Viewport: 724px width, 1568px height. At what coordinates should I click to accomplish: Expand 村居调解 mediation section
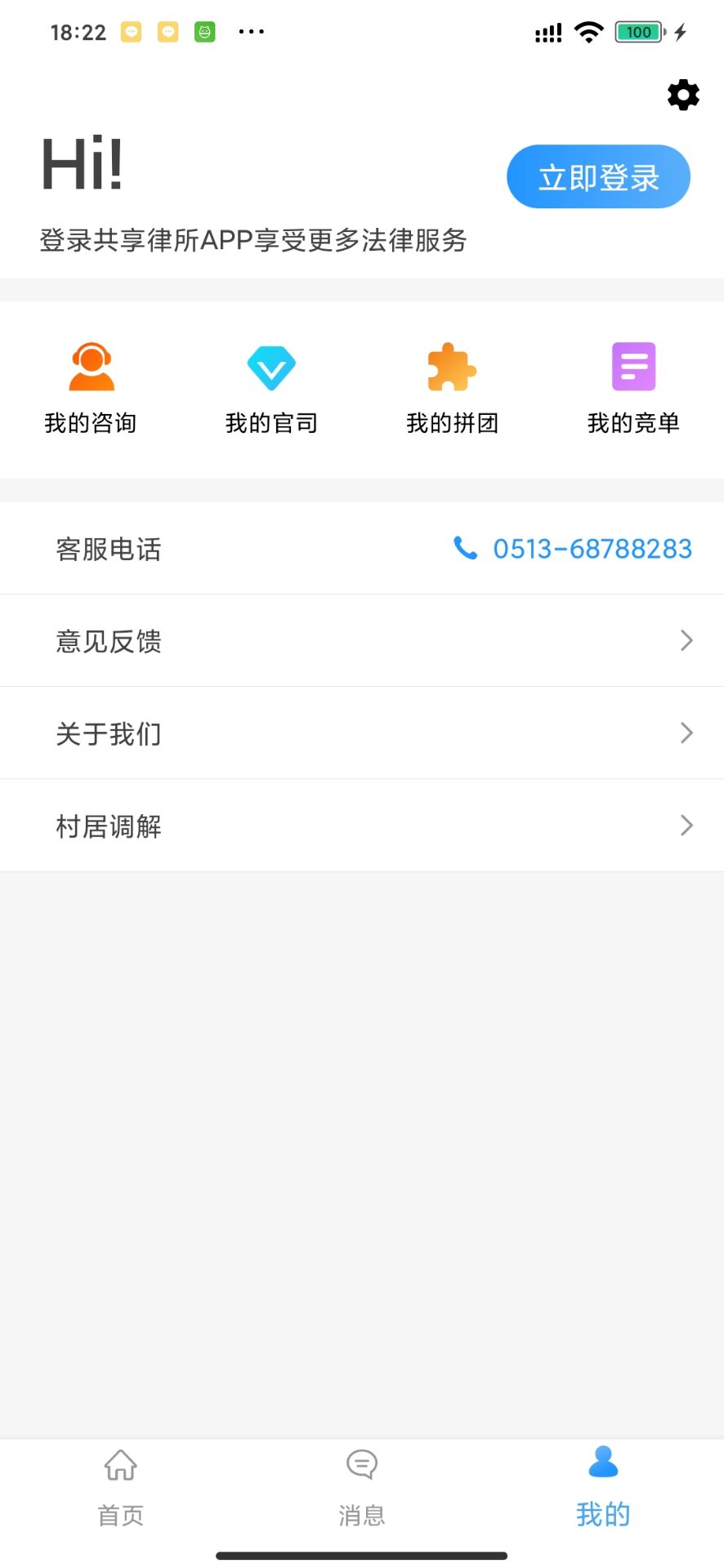coord(362,825)
